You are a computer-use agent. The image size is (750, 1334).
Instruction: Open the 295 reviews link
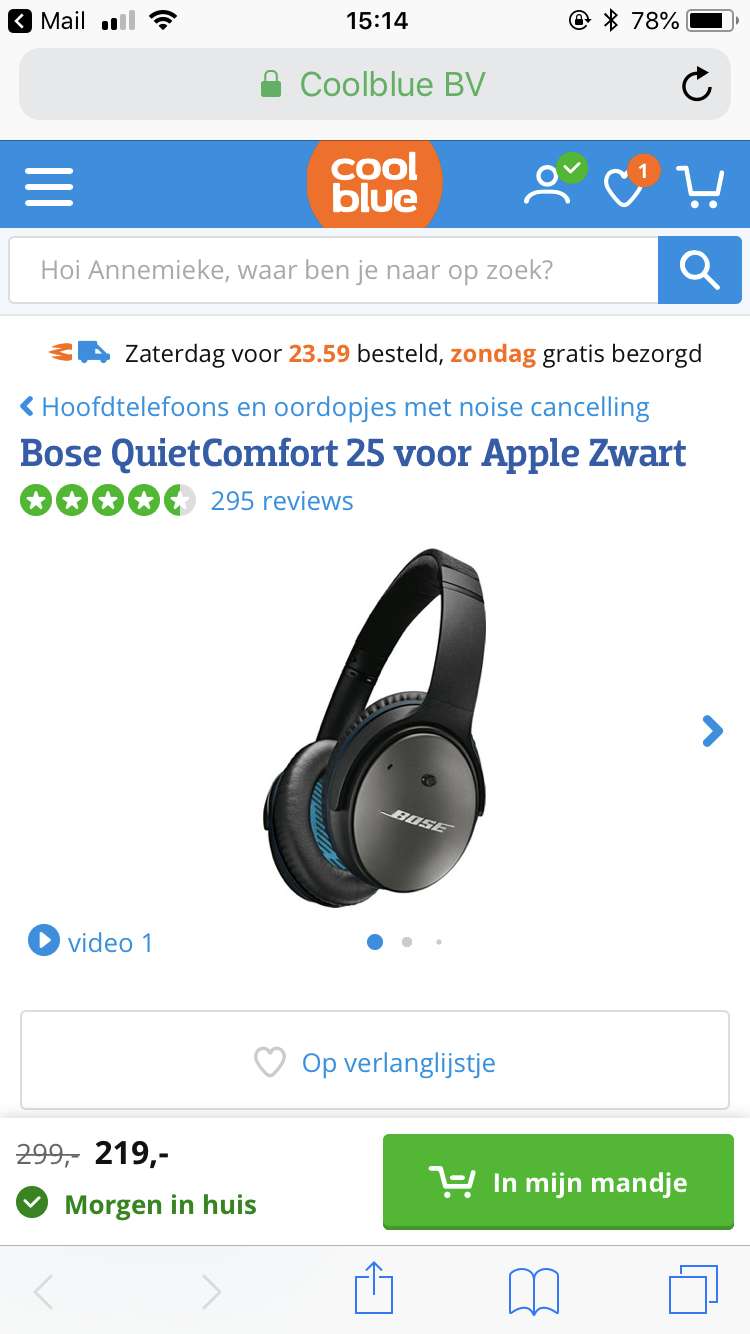(282, 501)
